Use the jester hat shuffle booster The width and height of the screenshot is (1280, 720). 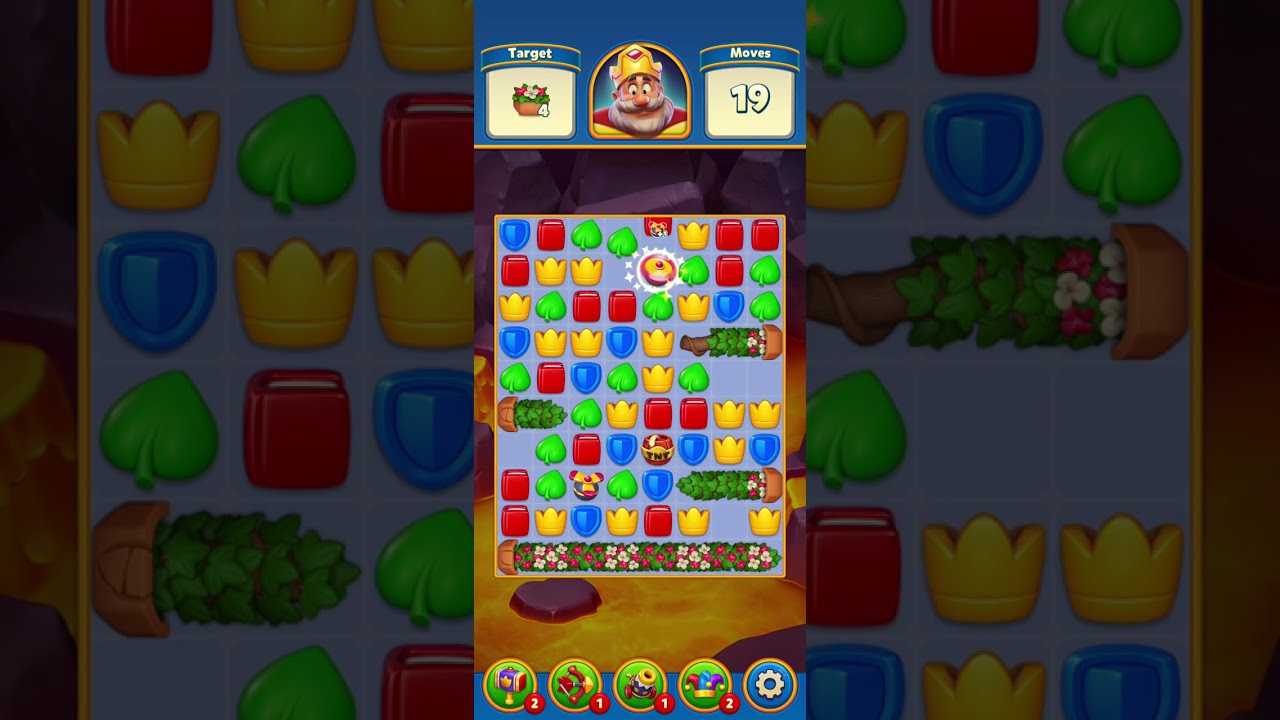point(705,685)
